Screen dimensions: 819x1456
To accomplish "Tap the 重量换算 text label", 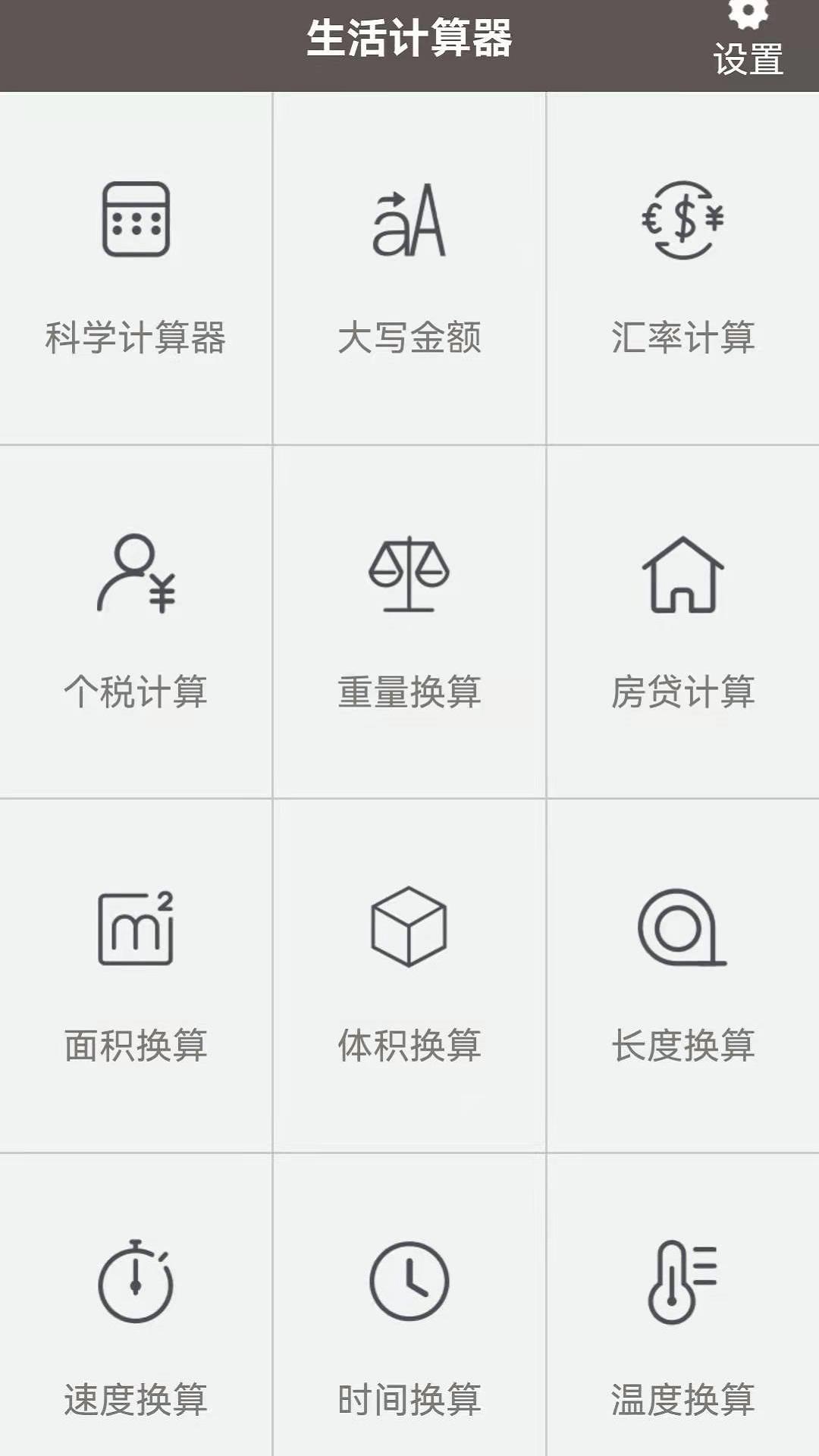I will click(409, 690).
